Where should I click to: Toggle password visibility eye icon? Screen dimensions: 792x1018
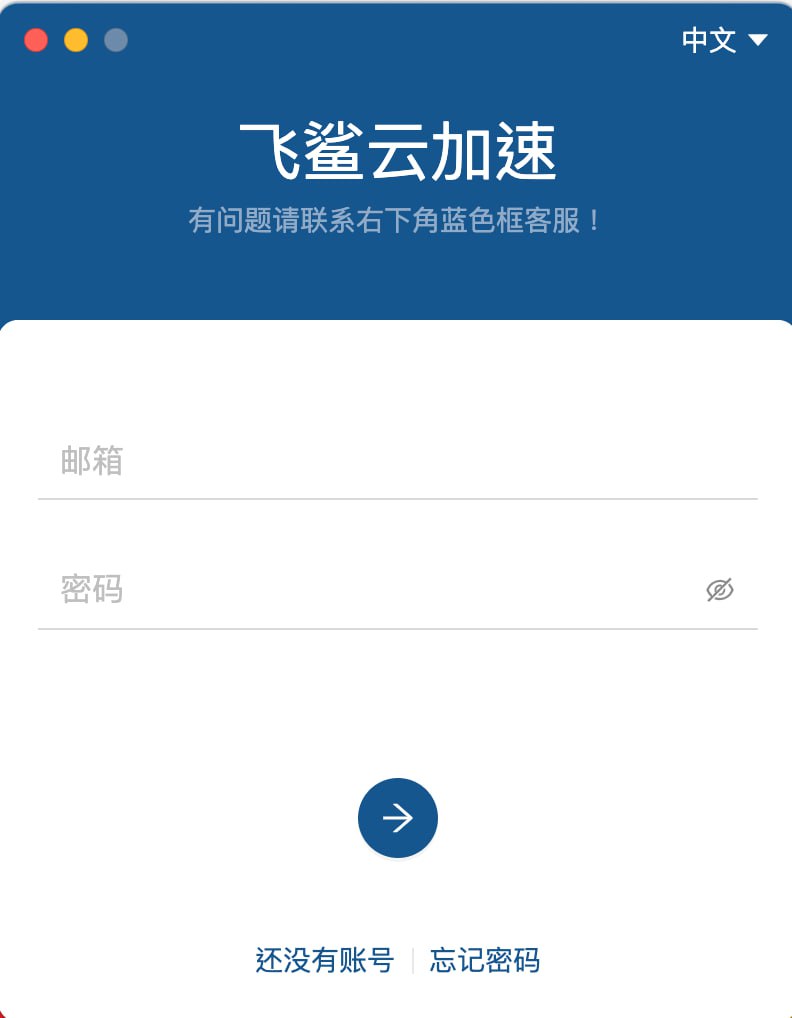point(720,590)
